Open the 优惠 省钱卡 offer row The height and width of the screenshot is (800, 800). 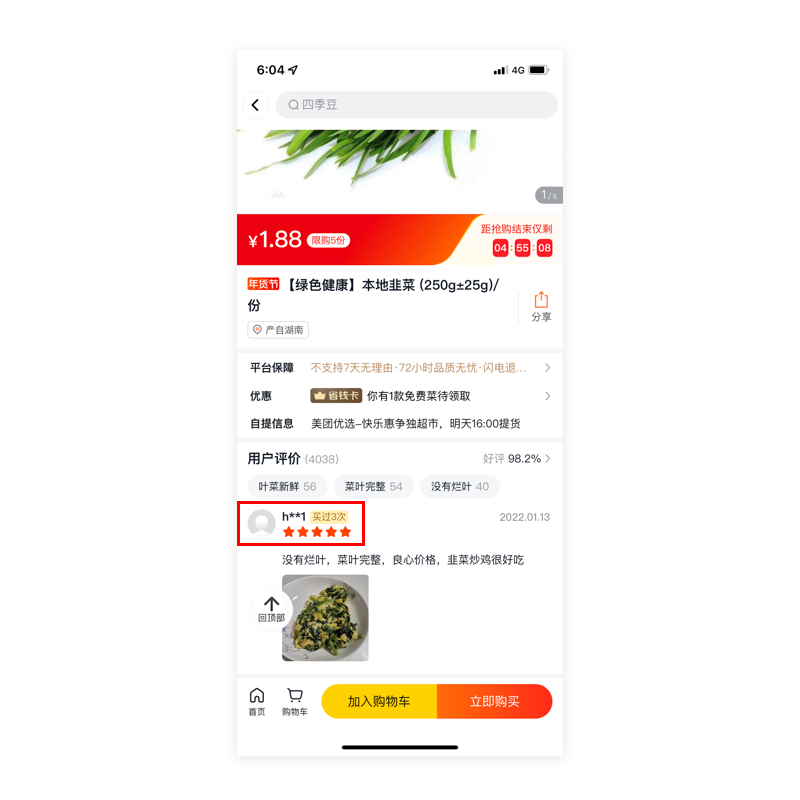pos(400,396)
